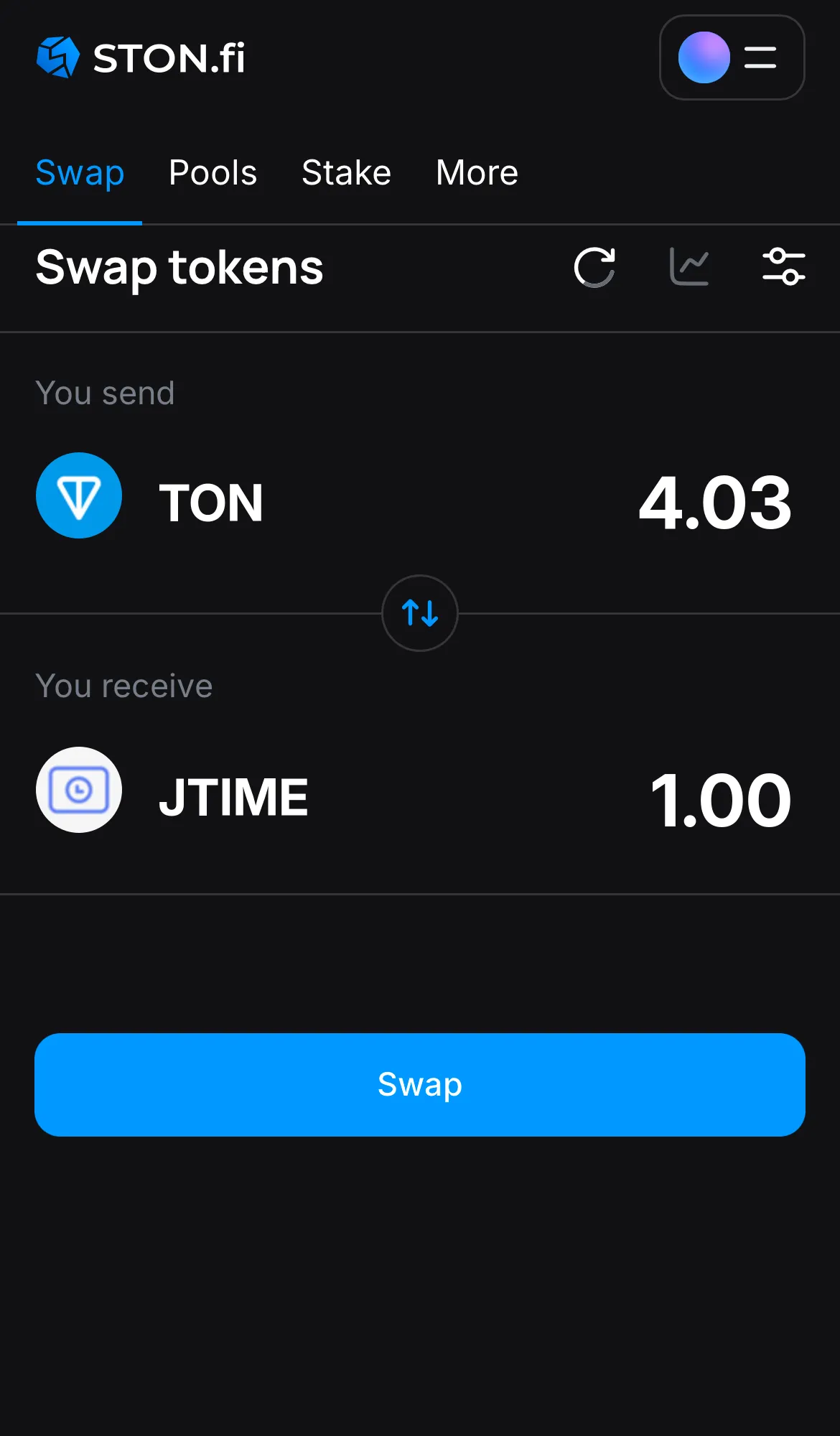Open the More navigation item
The image size is (840, 1436).
[477, 172]
